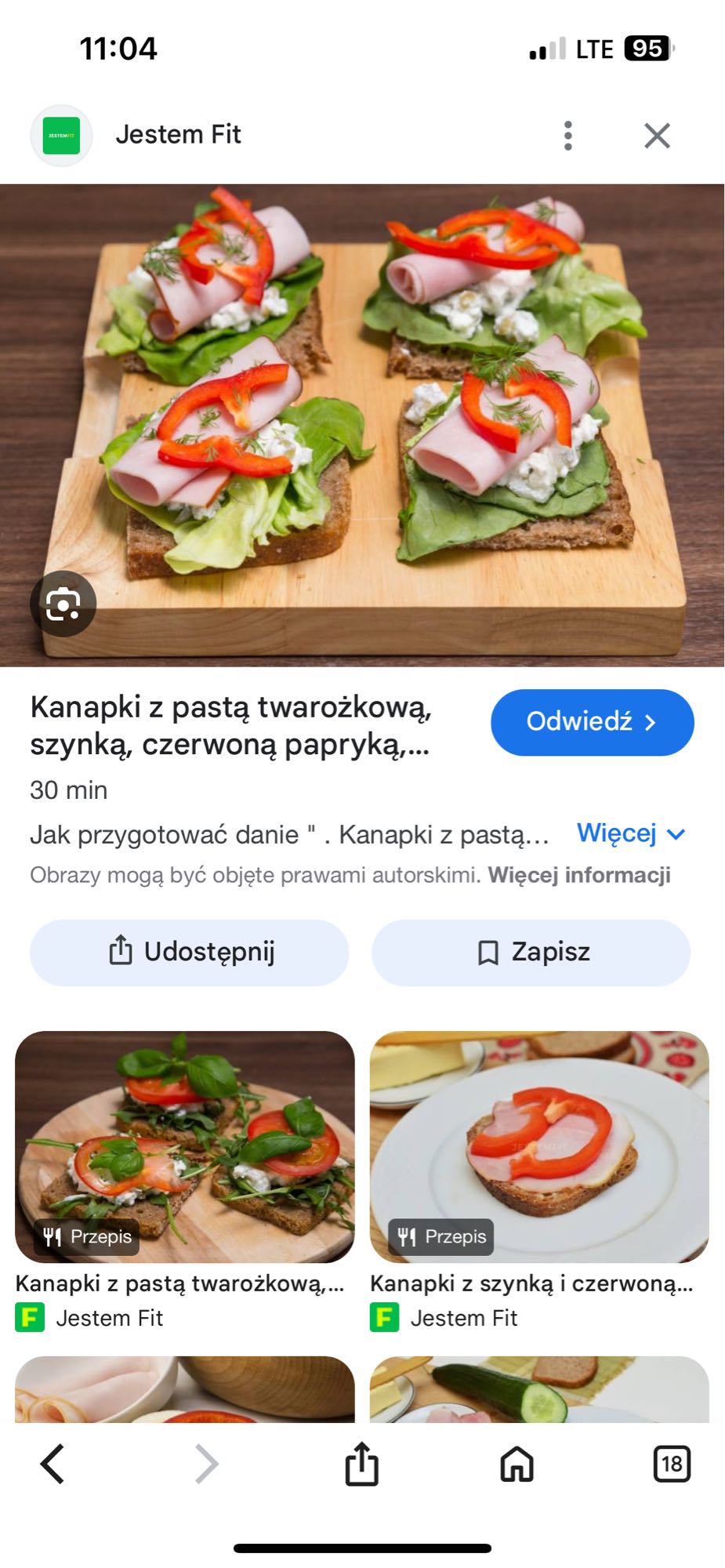Viewport: 725px width, 1568px height.
Task: Open Google Lens on the sandwich photo
Action: coord(63,604)
